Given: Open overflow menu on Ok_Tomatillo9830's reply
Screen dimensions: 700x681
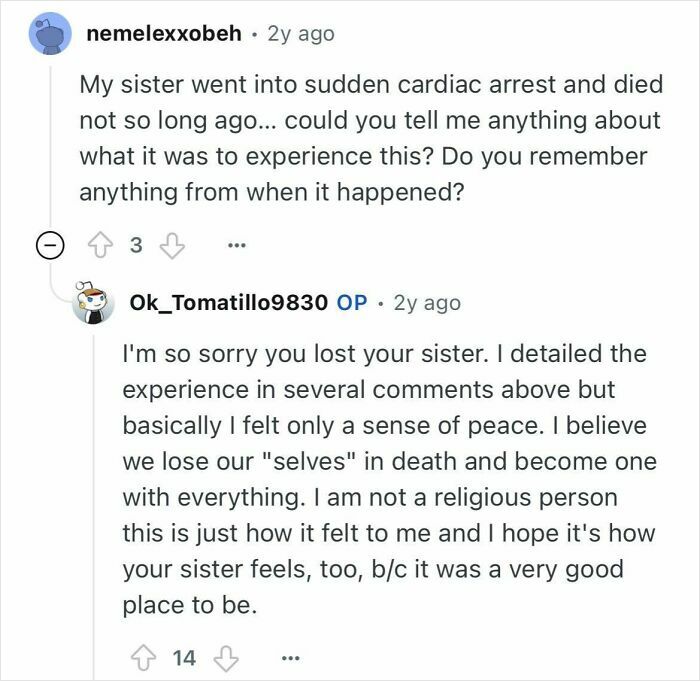Looking at the screenshot, I should tap(290, 657).
